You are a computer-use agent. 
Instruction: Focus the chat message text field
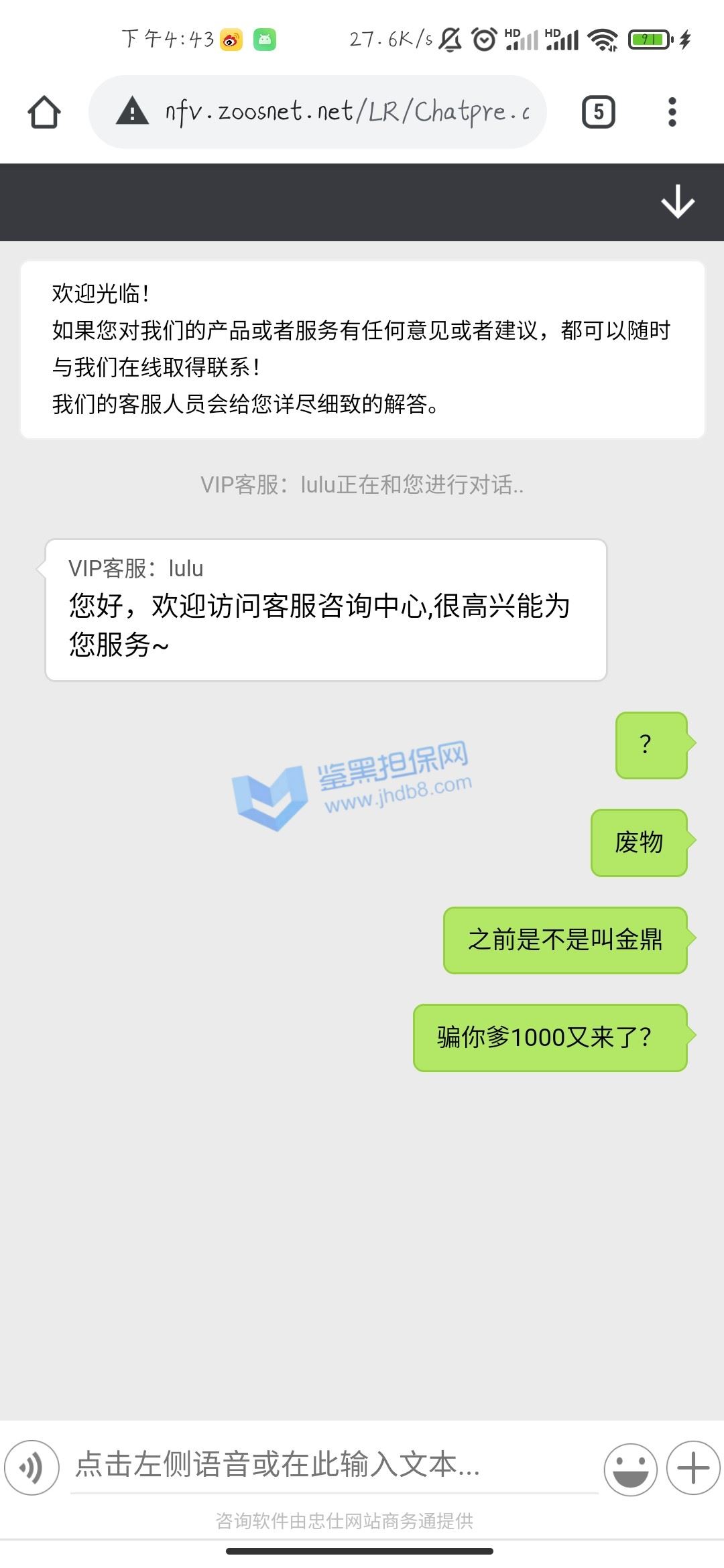tap(334, 1465)
